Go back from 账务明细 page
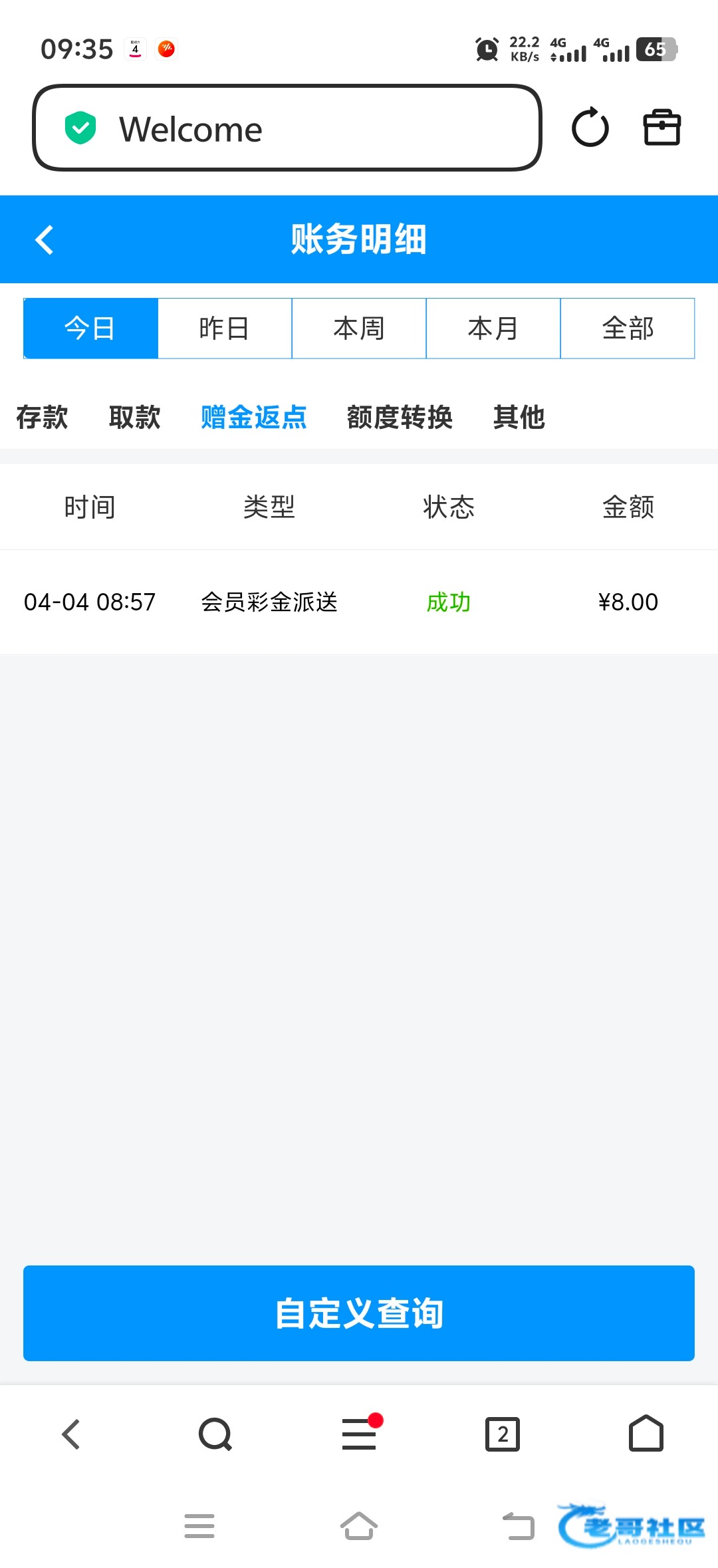The image size is (718, 1568). [45, 240]
